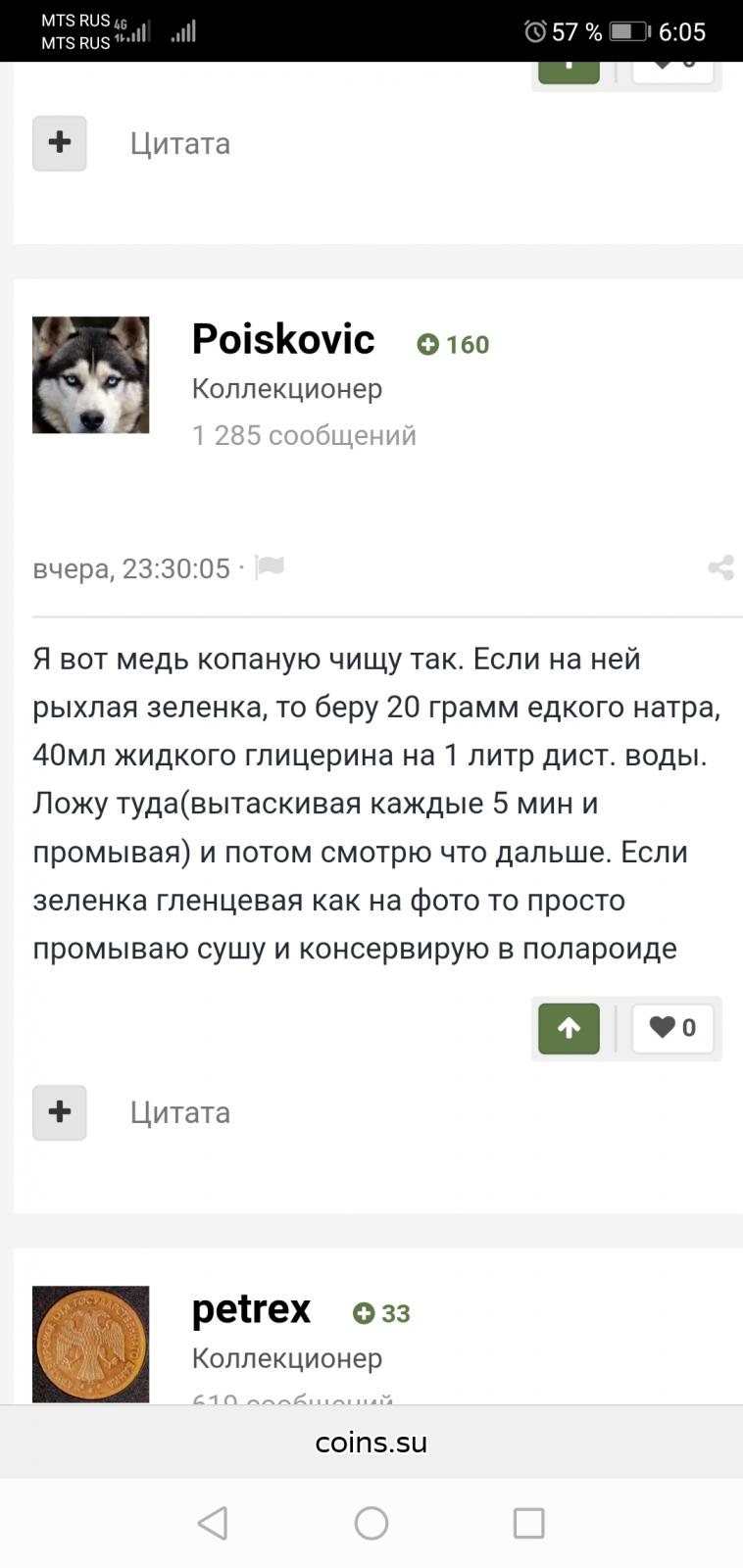Tap Poiskovic's husky avatar
This screenshot has height=1568, width=743.
click(91, 374)
